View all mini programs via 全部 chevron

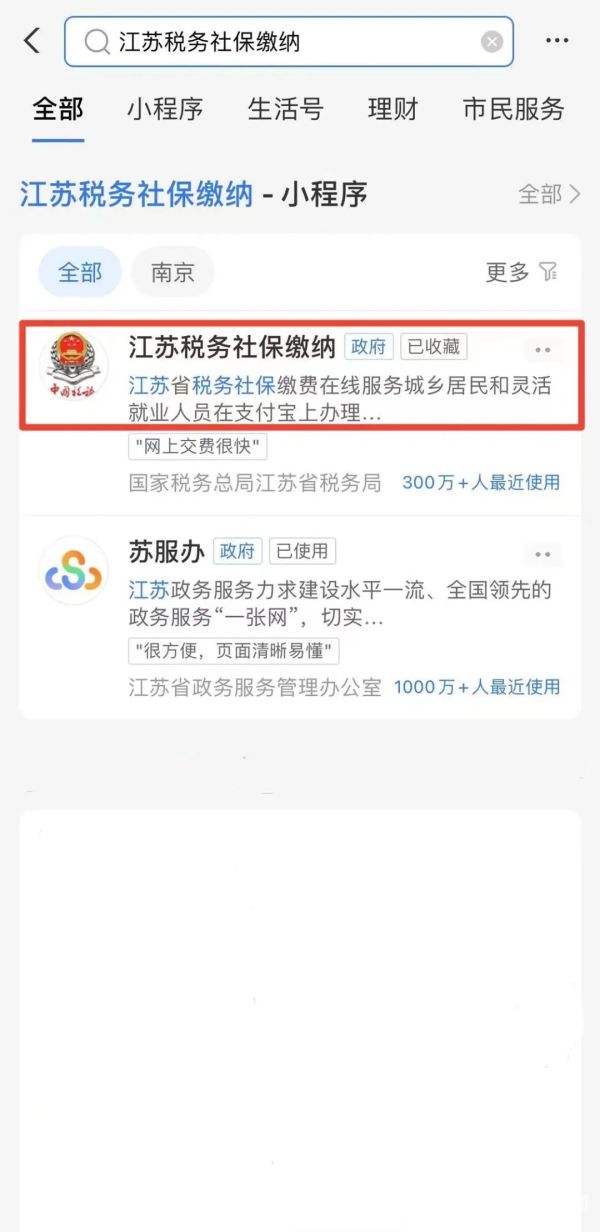pos(549,194)
